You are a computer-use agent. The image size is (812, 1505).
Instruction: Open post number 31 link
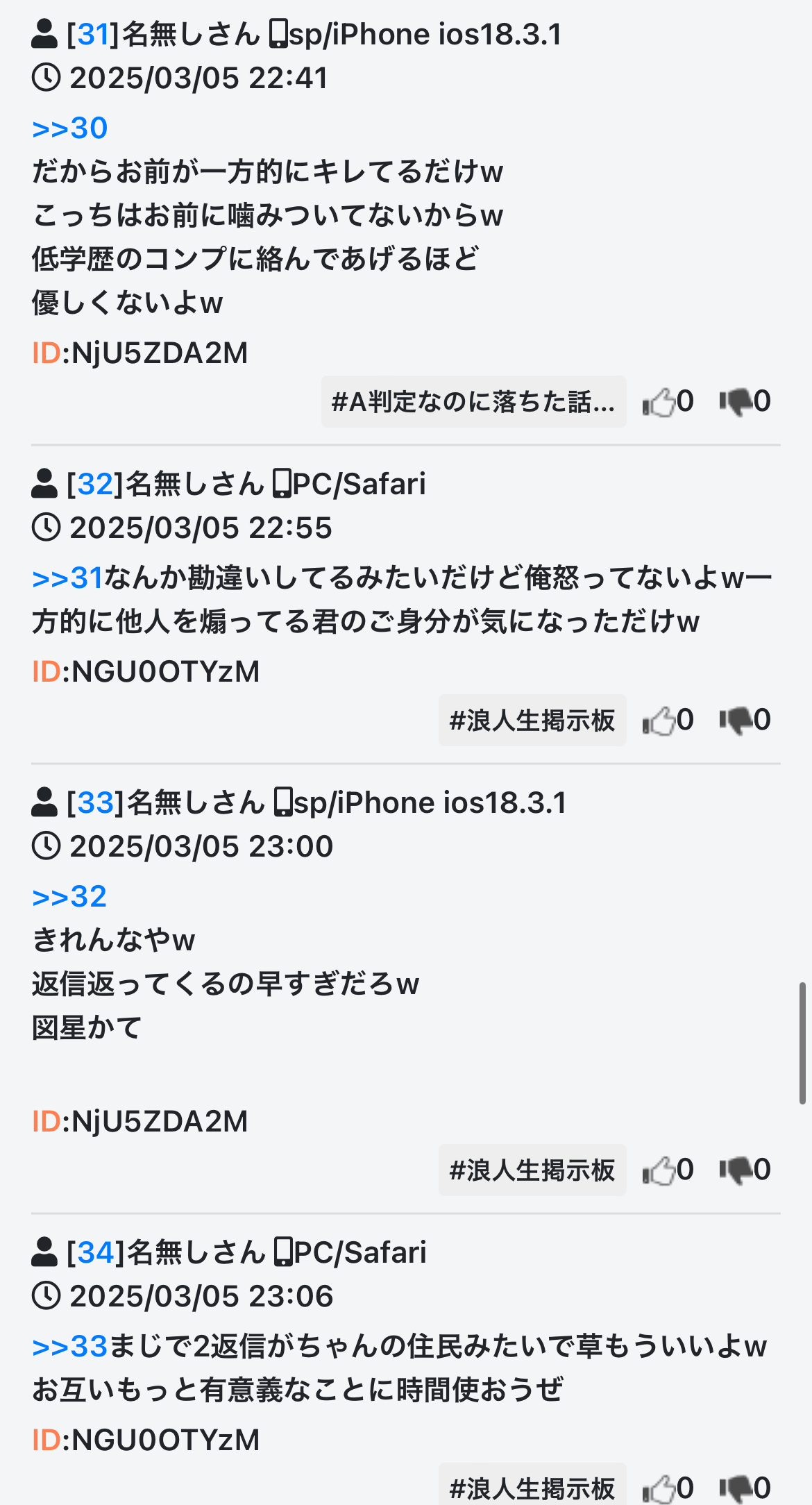(94, 35)
